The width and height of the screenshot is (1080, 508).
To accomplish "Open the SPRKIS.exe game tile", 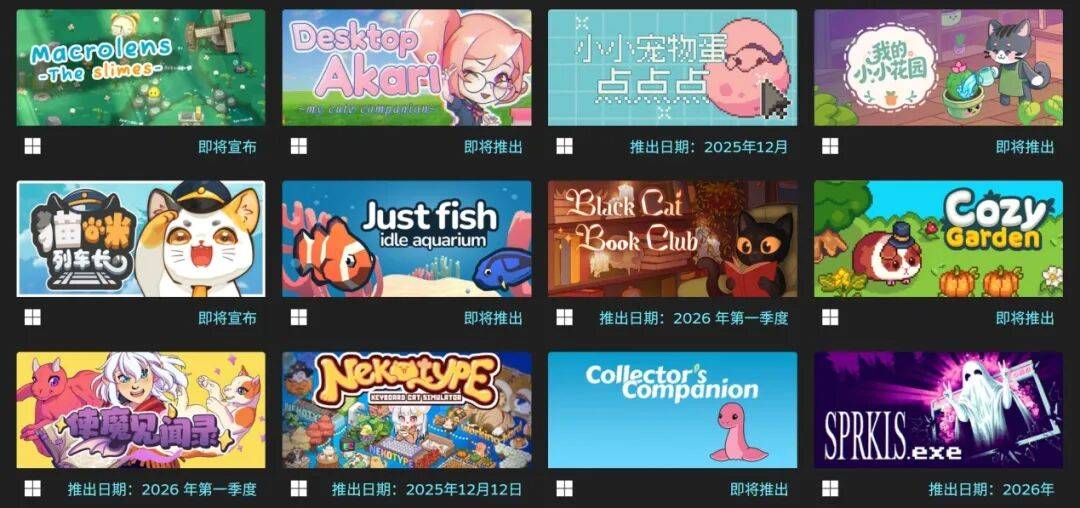I will pyautogui.click(x=938, y=409).
